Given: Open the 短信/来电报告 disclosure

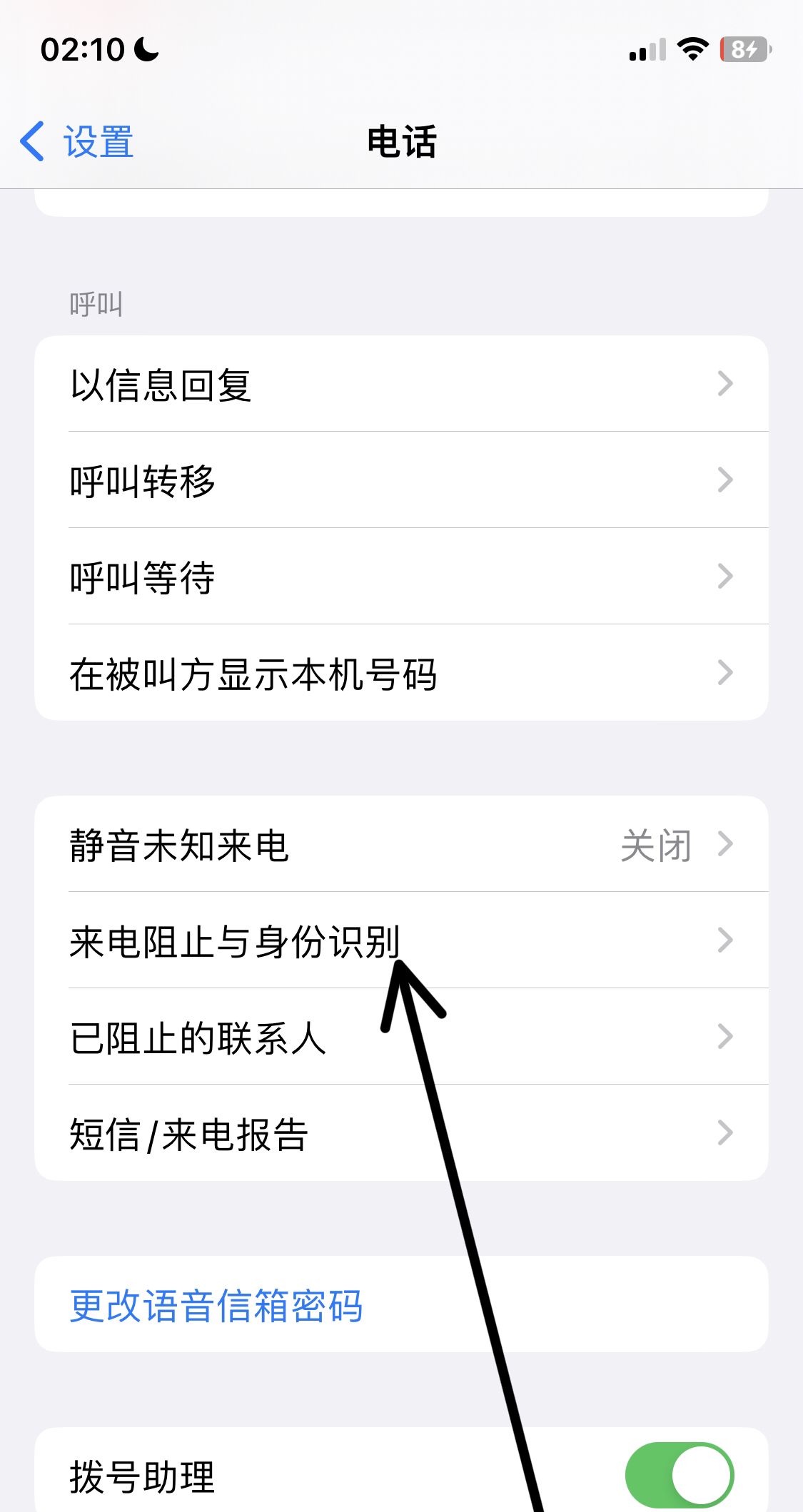Looking at the screenshot, I should [x=400, y=1135].
